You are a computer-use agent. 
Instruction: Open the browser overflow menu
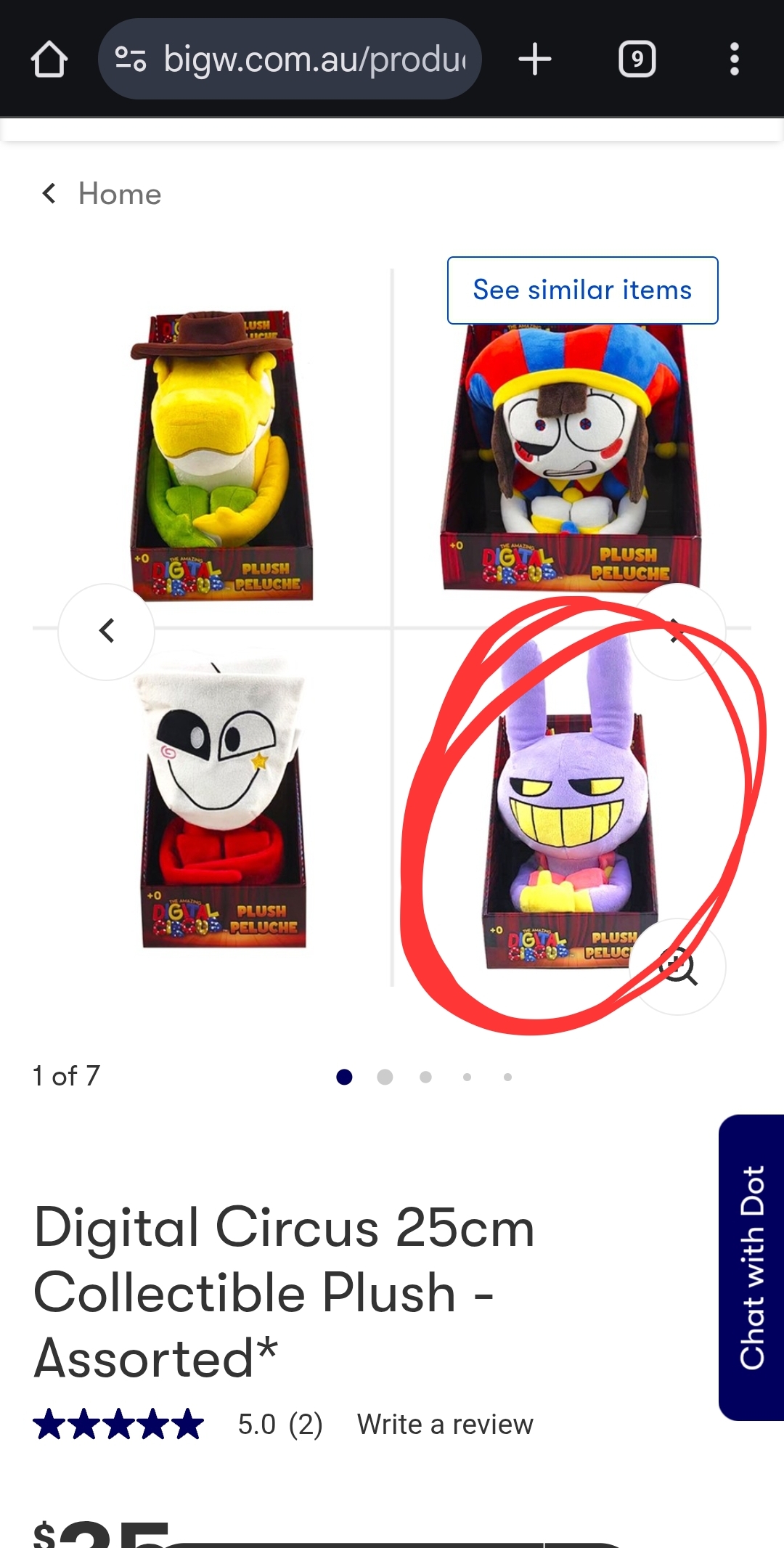[734, 60]
